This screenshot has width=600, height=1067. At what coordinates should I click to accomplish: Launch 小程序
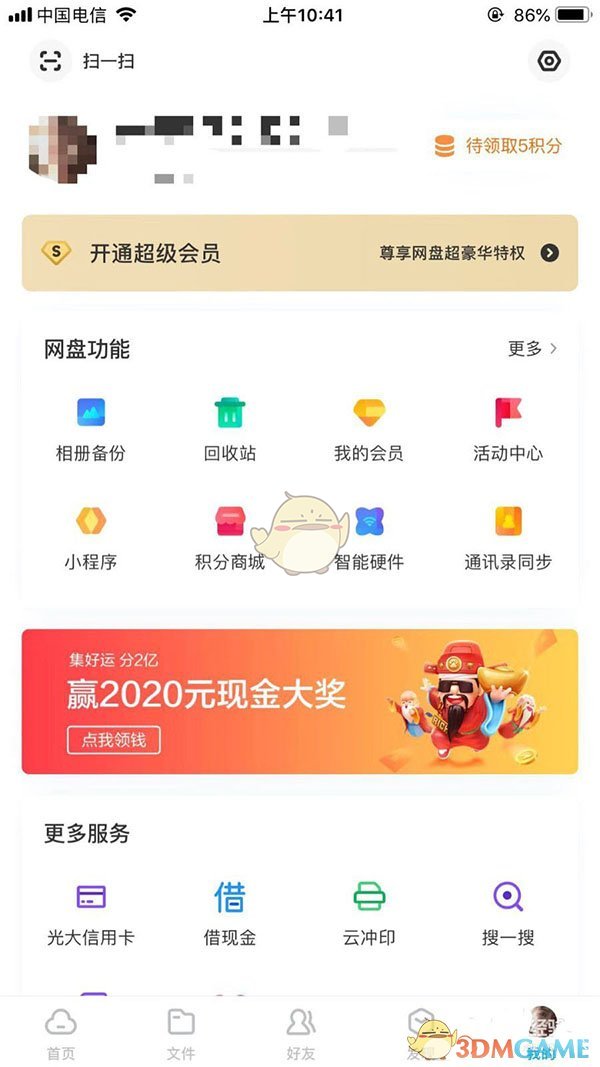click(x=90, y=539)
